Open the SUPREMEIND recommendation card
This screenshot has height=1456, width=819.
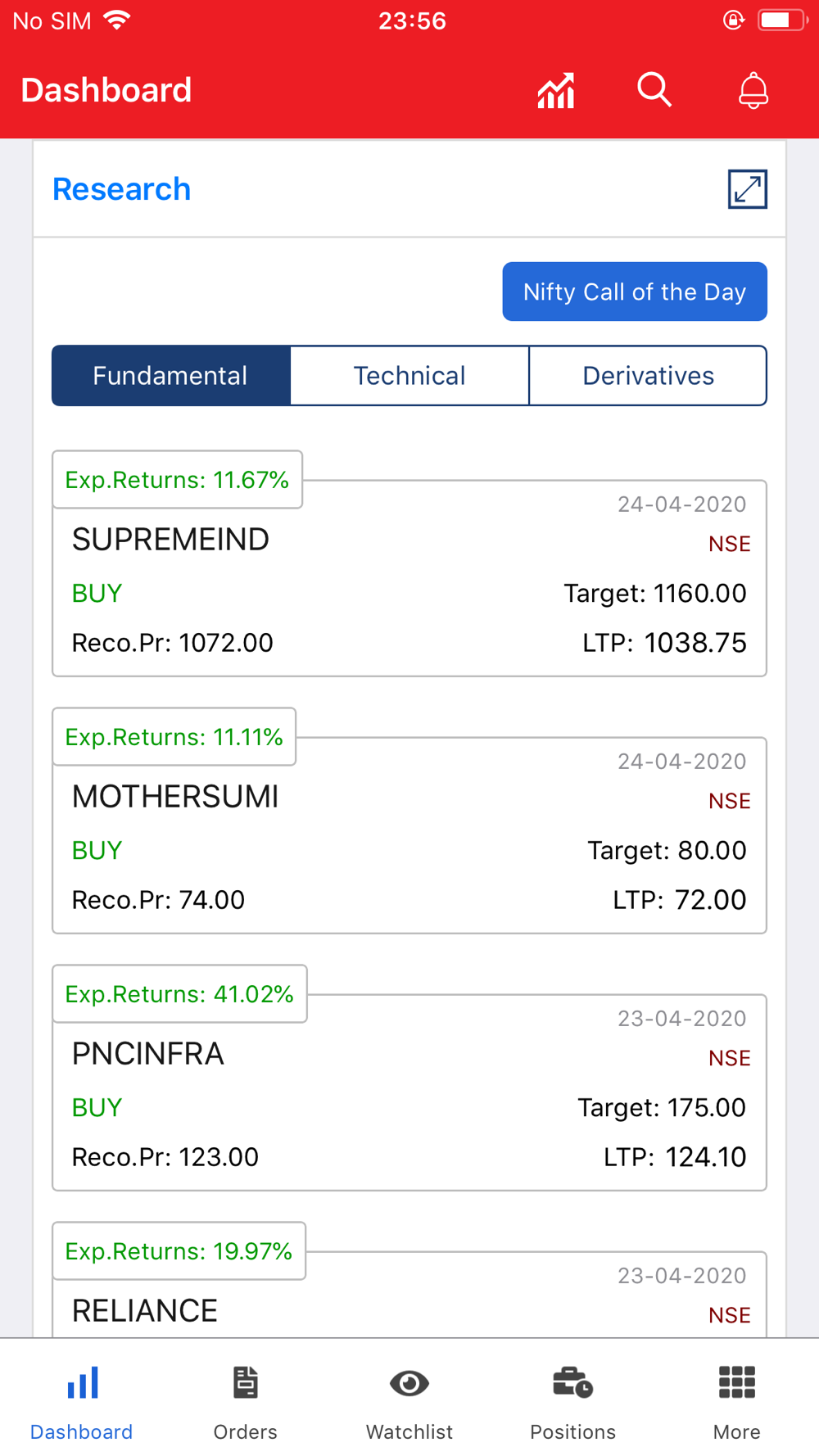[x=409, y=578]
